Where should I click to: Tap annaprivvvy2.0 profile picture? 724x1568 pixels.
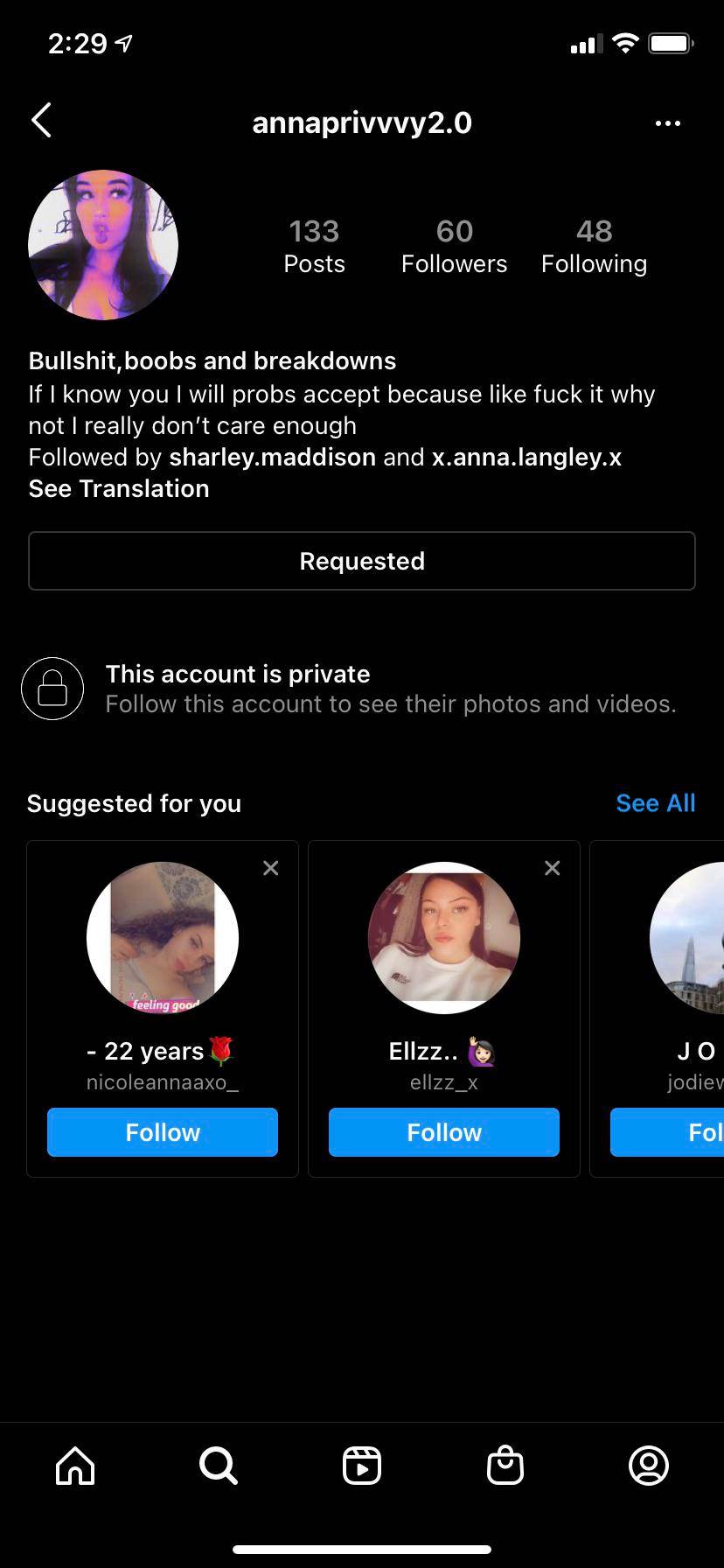tap(104, 245)
